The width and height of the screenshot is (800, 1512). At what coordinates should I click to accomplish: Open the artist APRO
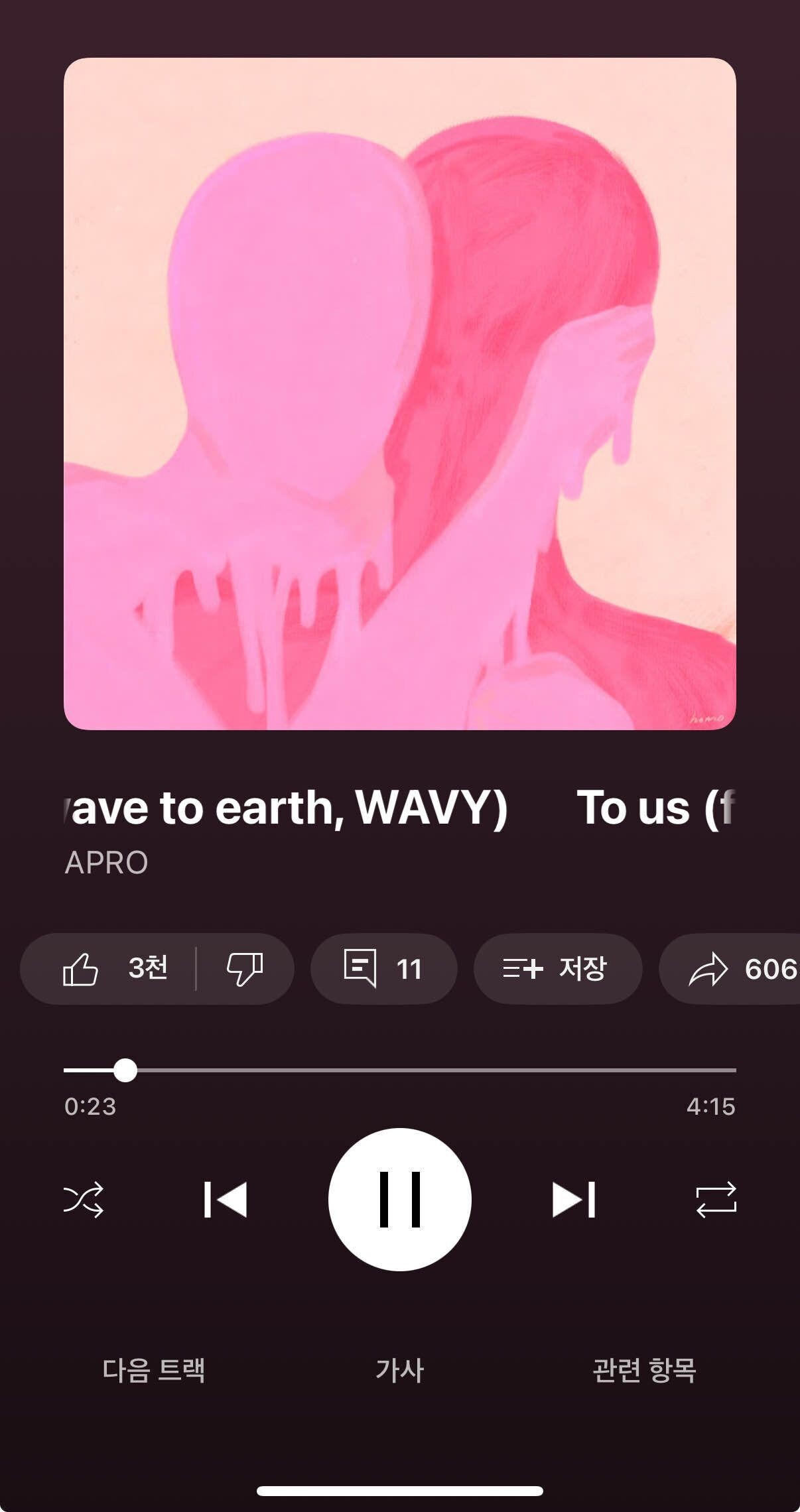pyautogui.click(x=106, y=863)
